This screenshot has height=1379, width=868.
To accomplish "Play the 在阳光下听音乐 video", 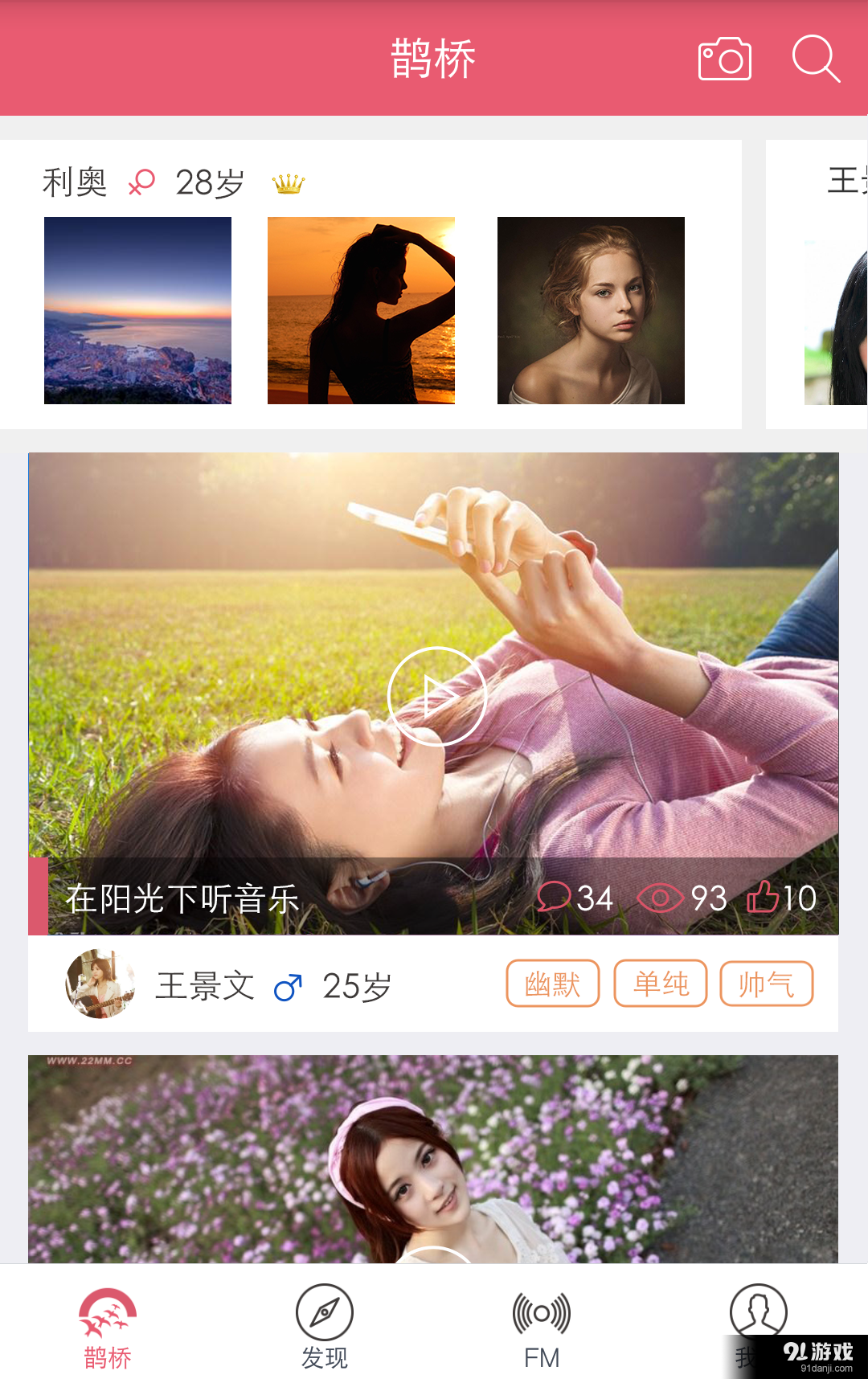I will [x=437, y=696].
